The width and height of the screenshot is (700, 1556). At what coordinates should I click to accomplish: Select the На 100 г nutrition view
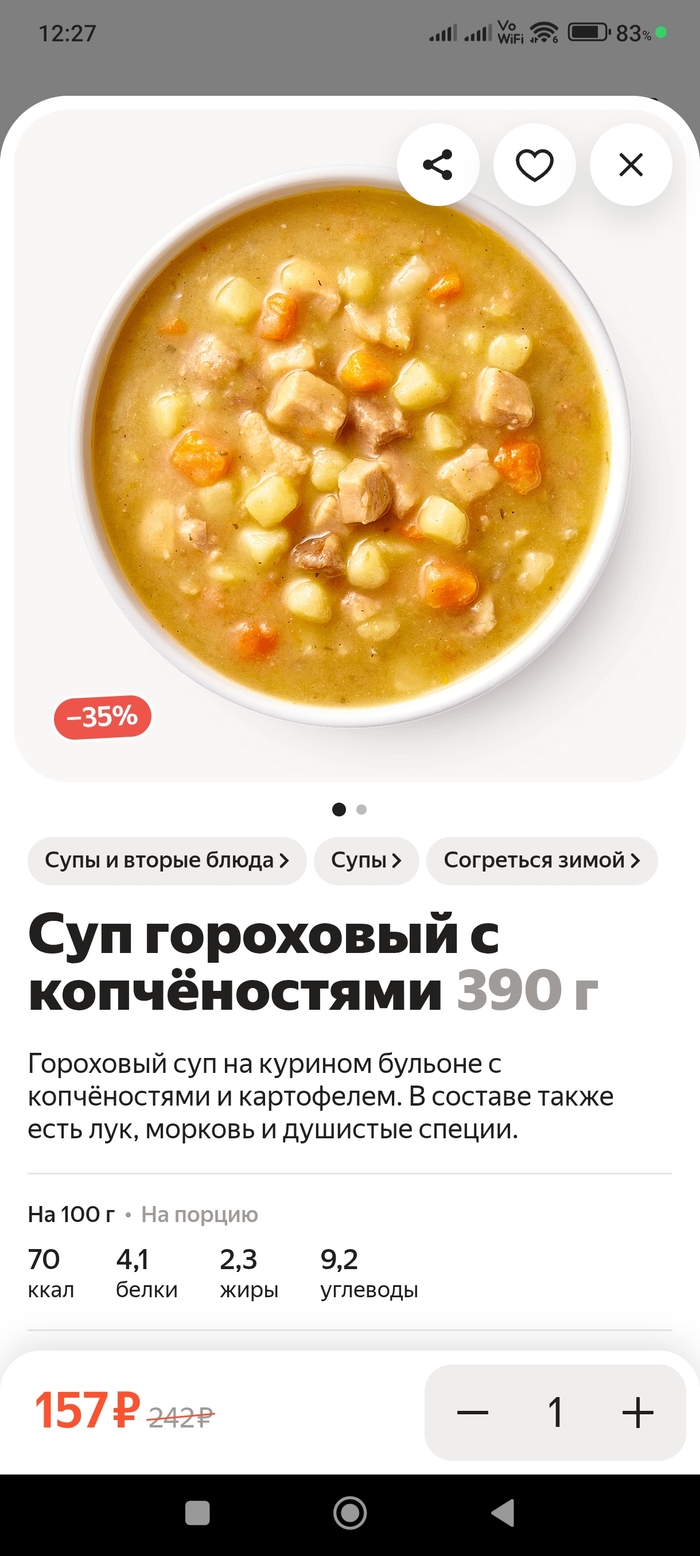pyautogui.click(x=71, y=1214)
